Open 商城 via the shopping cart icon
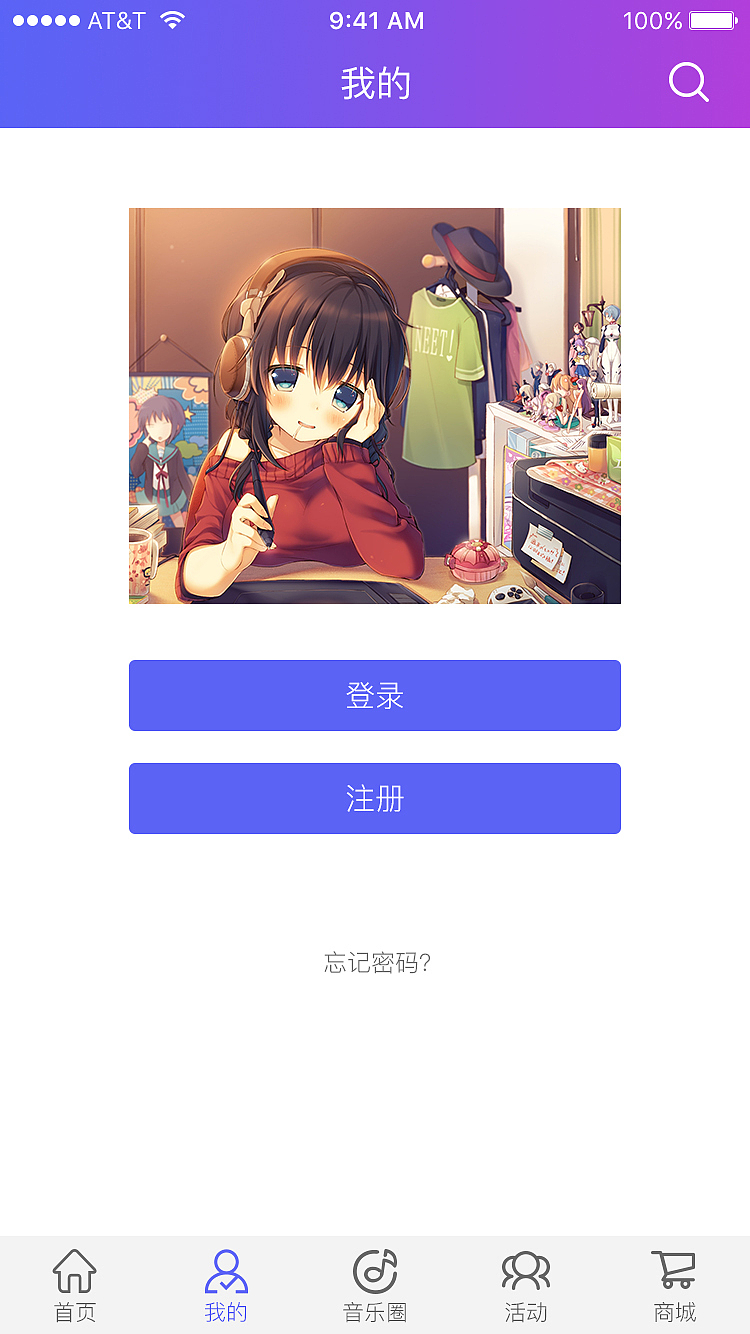The height and width of the screenshot is (1334, 750). [x=674, y=1268]
